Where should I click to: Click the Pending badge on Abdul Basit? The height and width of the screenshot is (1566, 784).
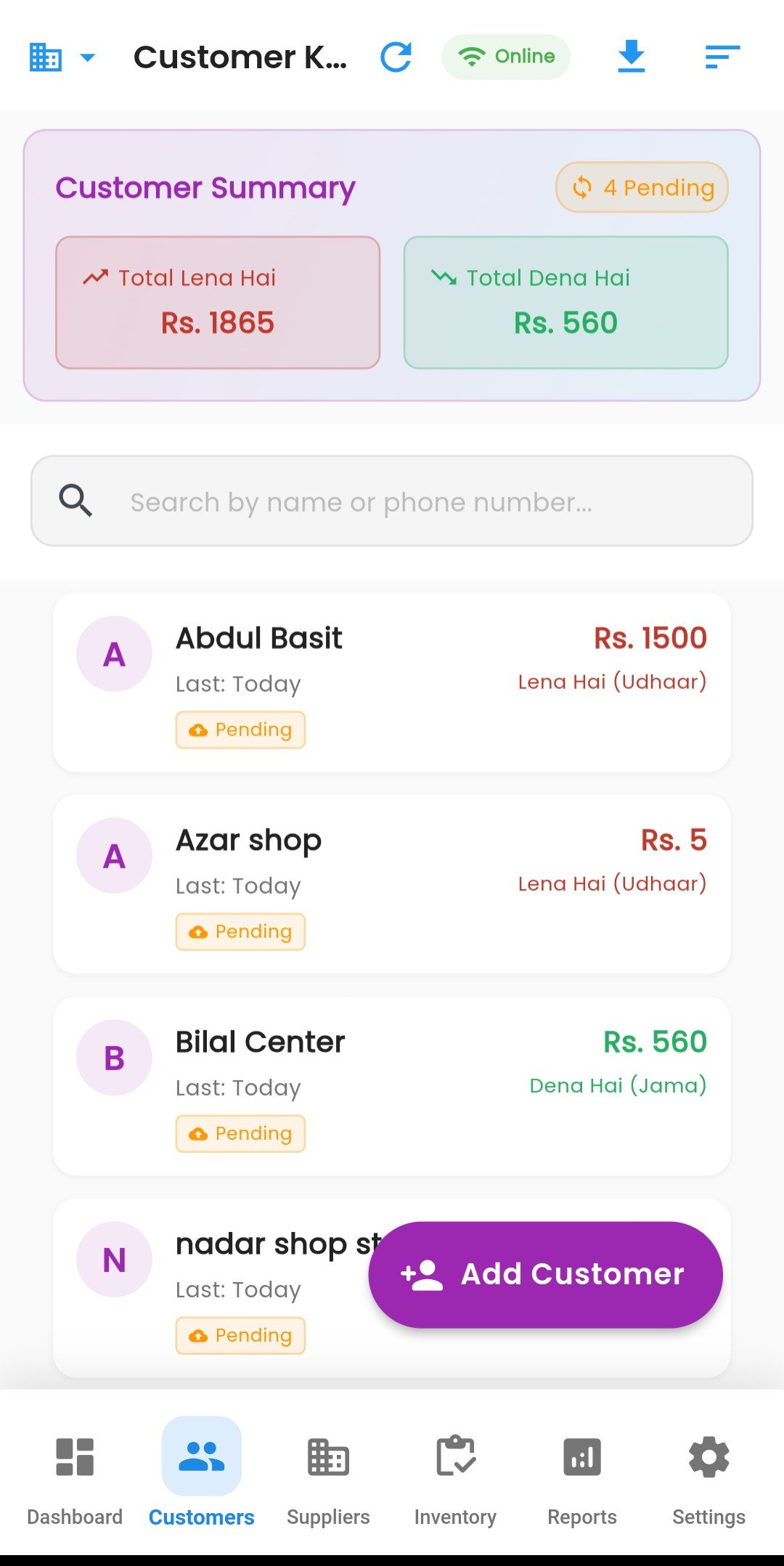pyautogui.click(x=240, y=730)
